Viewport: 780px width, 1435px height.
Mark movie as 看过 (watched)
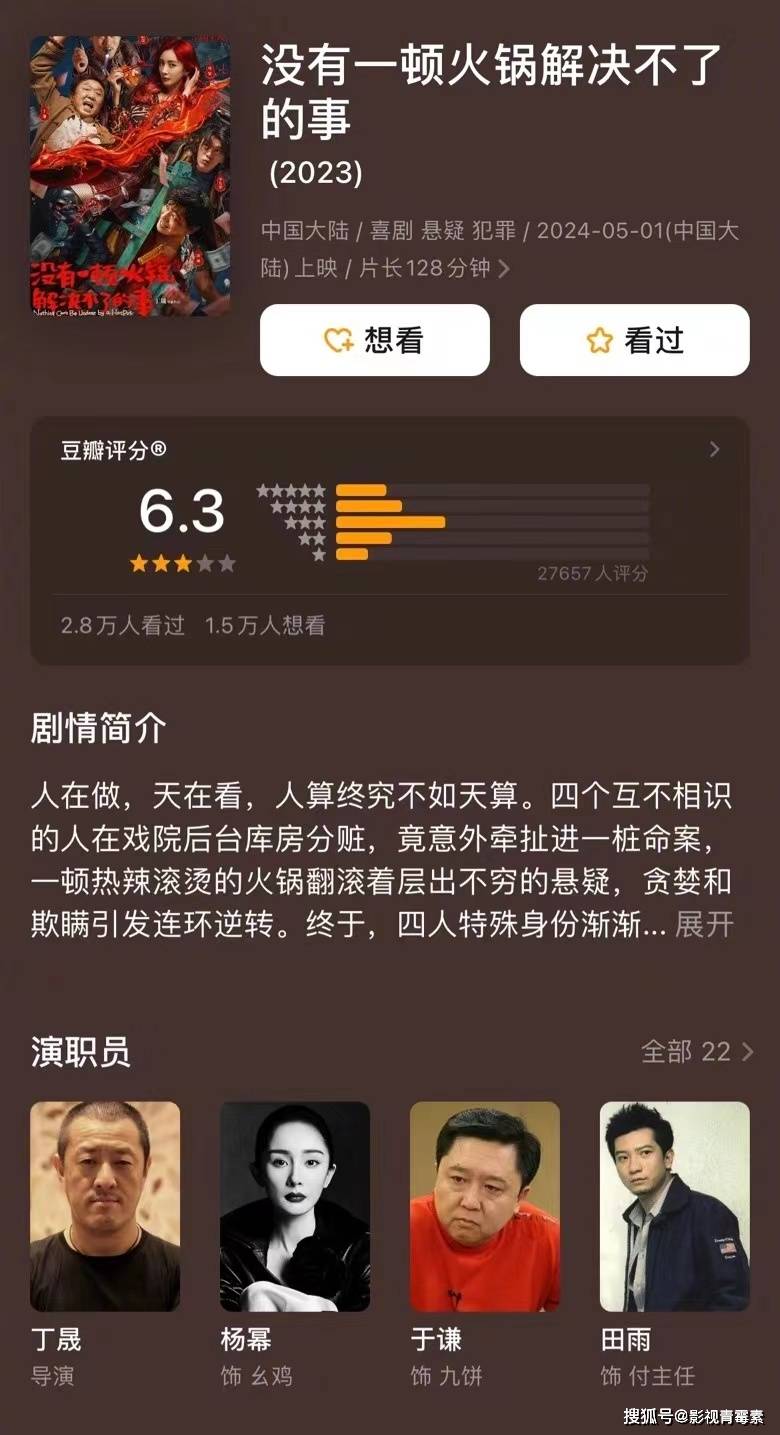[x=634, y=341]
